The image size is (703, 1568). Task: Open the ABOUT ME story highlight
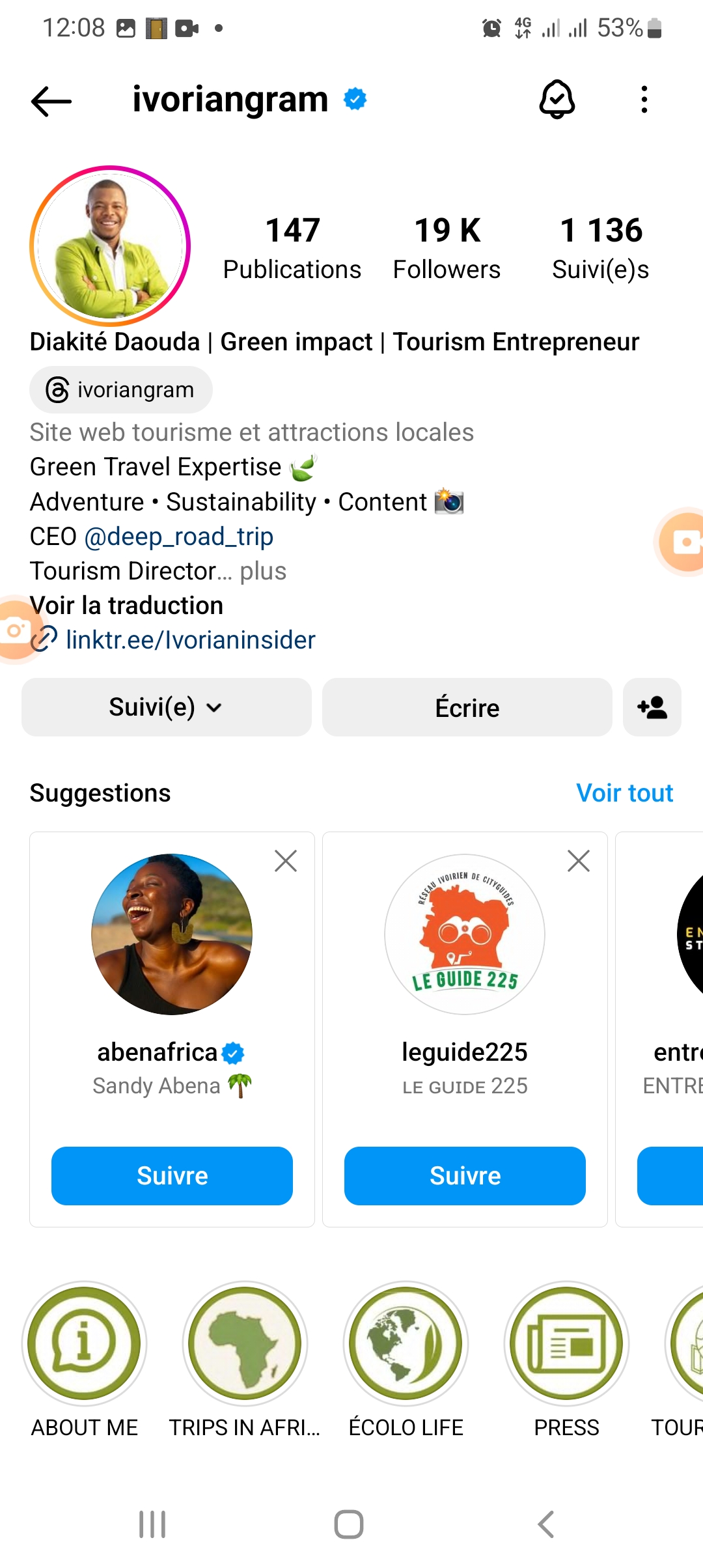[x=85, y=1361]
